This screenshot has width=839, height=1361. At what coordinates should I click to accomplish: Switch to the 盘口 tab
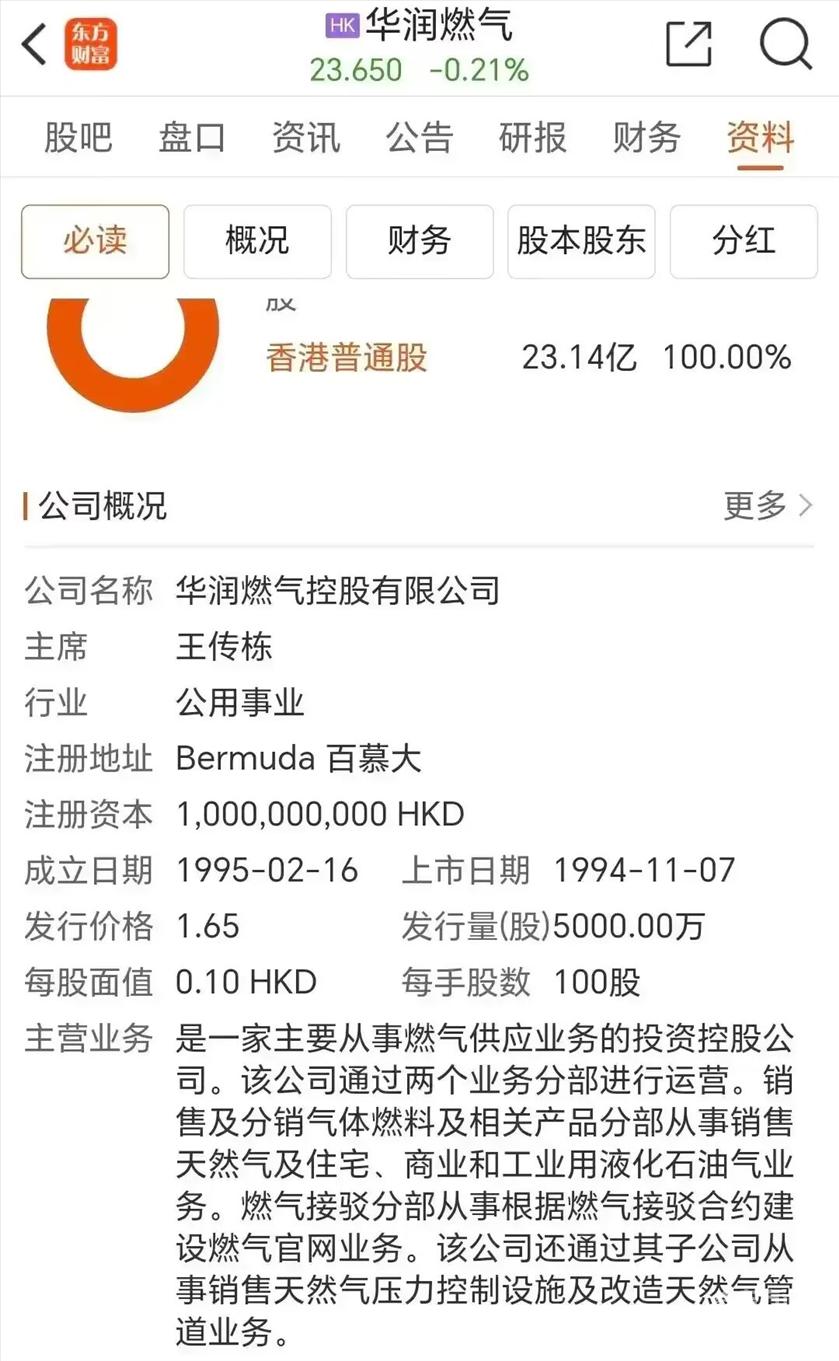[192, 137]
